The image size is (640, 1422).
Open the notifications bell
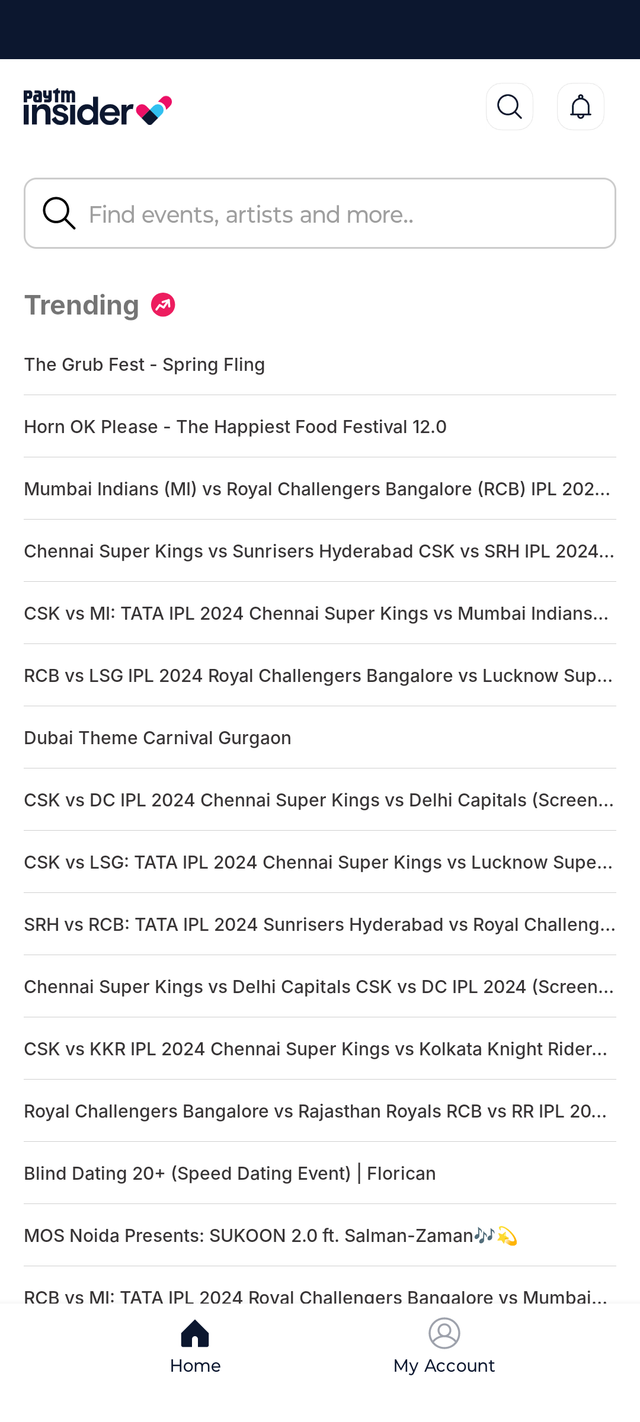580,107
